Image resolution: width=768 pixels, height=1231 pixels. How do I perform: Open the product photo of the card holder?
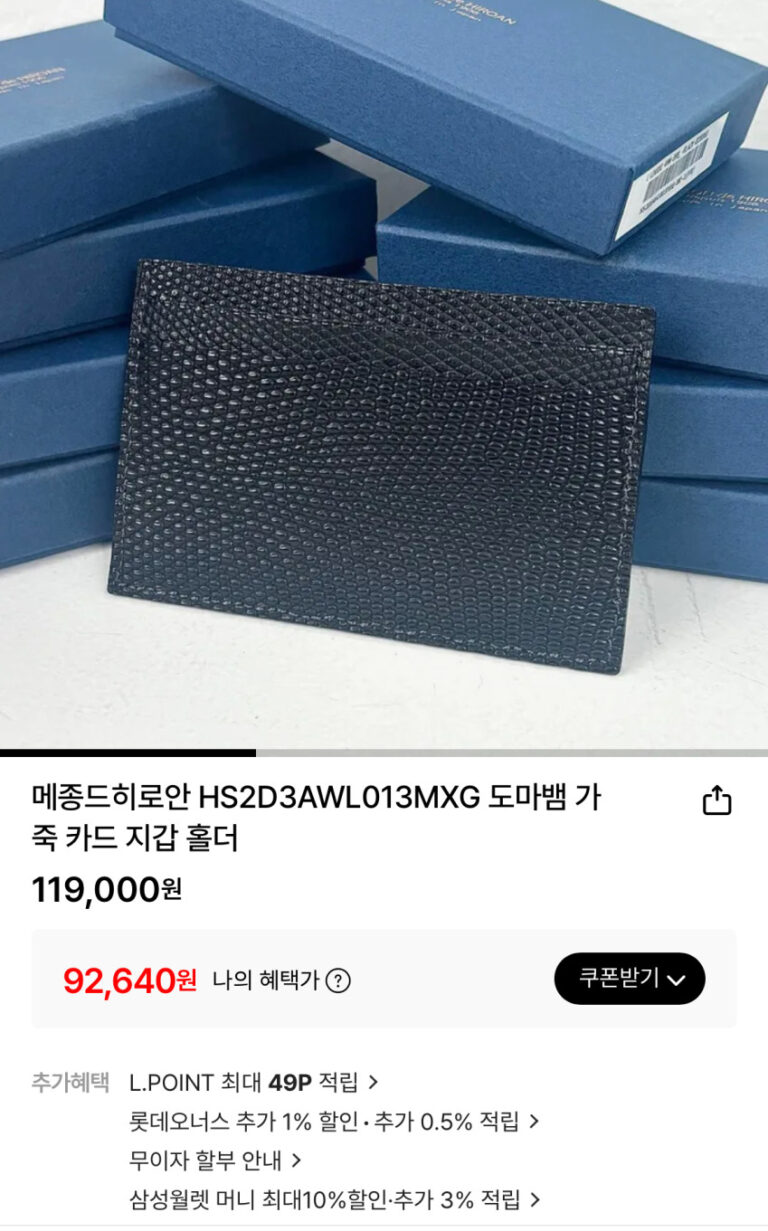point(384,374)
